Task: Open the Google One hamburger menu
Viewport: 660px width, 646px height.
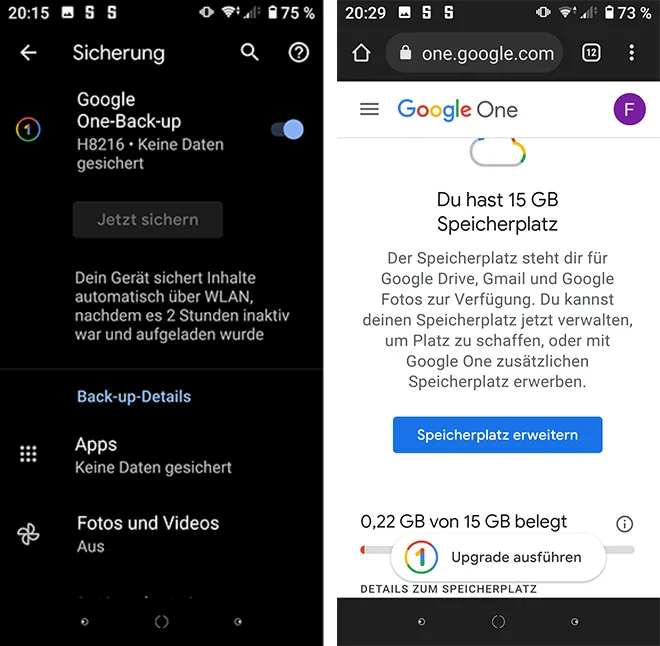Action: (x=369, y=109)
